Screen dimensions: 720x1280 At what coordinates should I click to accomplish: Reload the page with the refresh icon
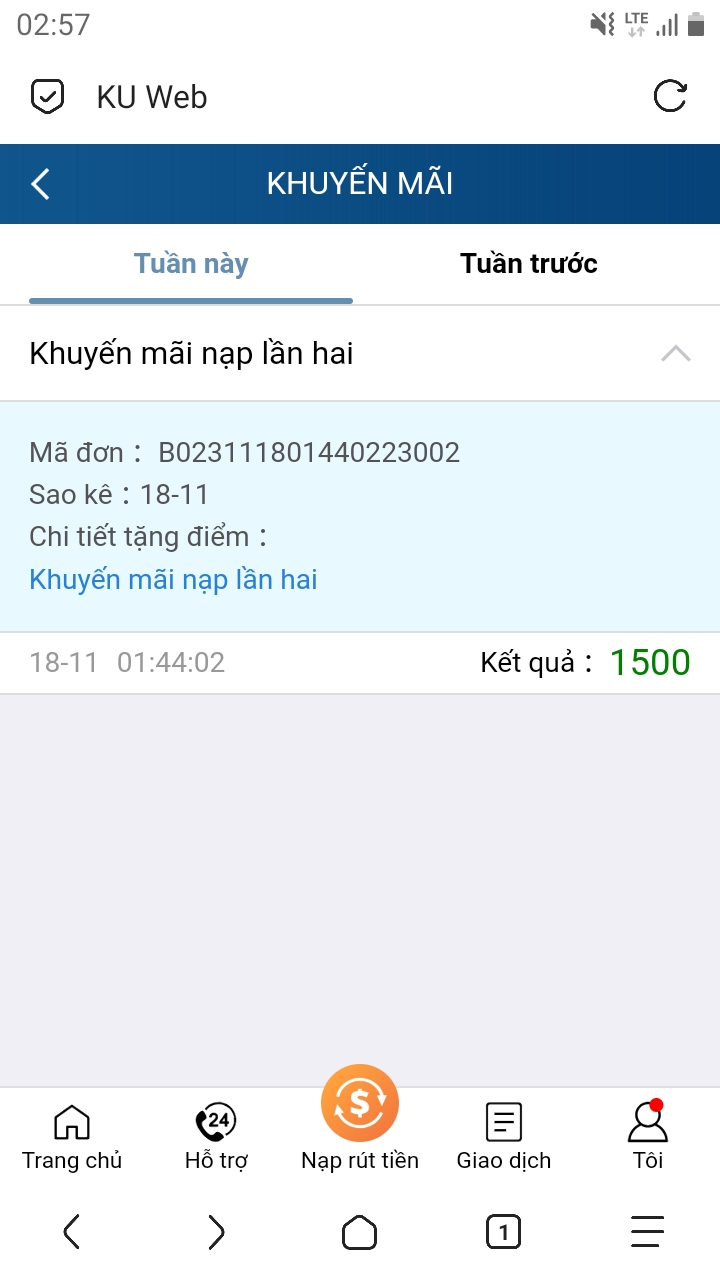(x=671, y=96)
